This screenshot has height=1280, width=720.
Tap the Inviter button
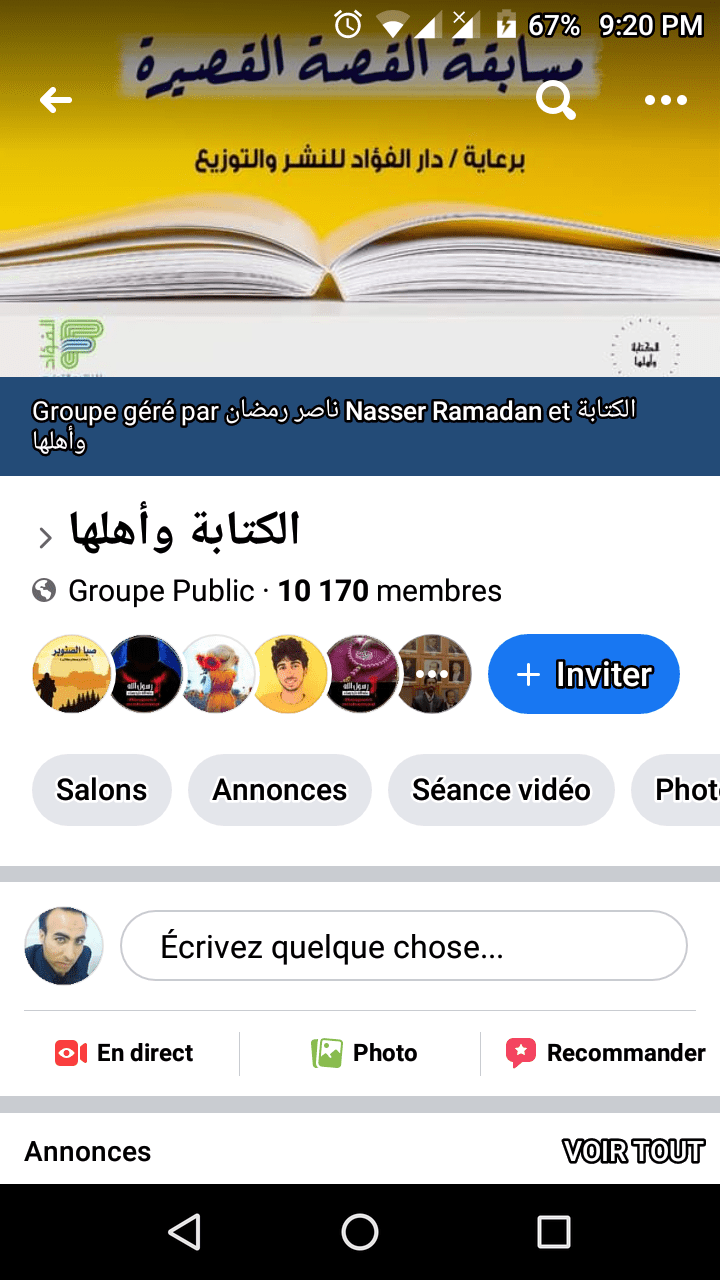tap(583, 674)
